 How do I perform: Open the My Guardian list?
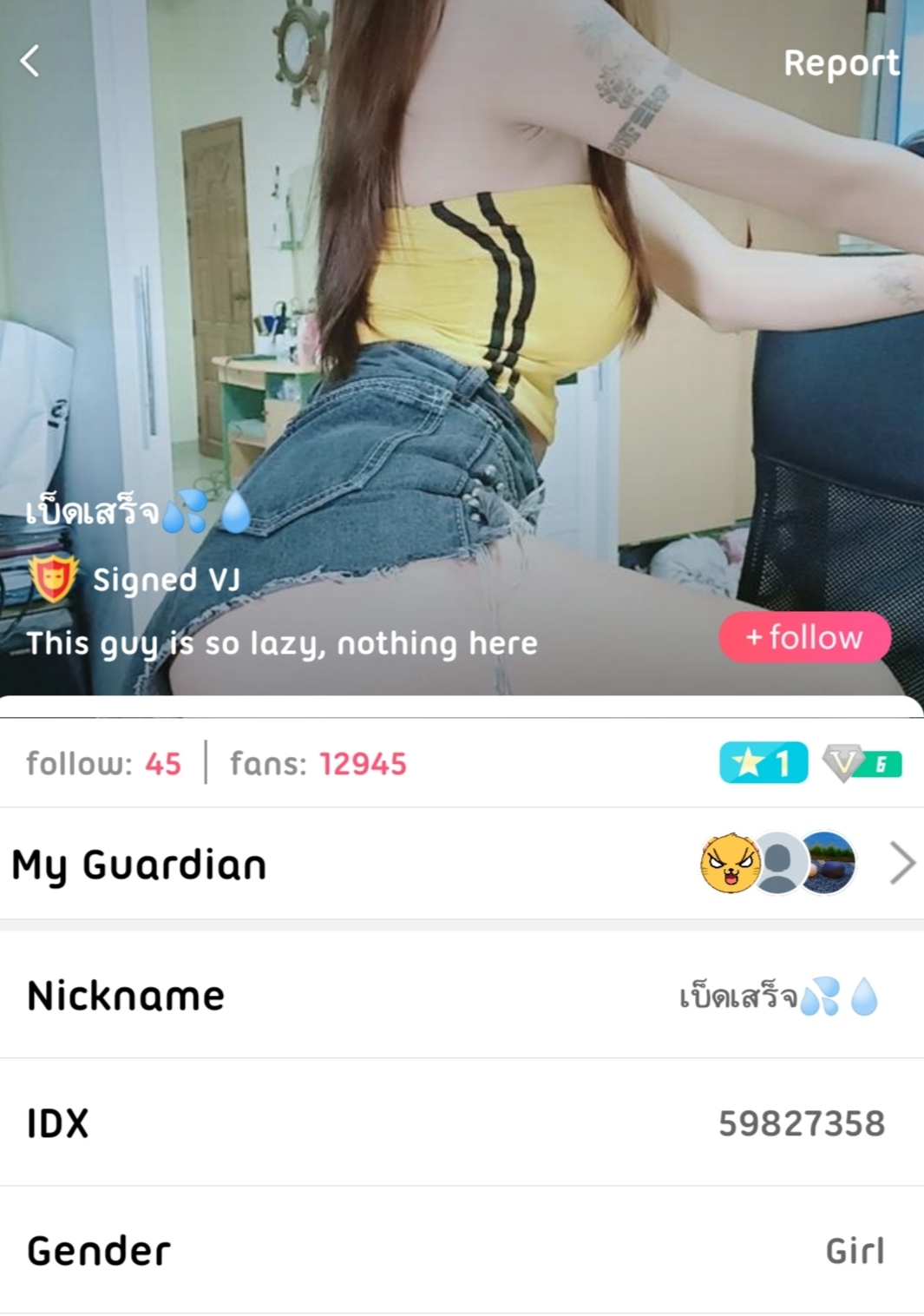(x=901, y=863)
